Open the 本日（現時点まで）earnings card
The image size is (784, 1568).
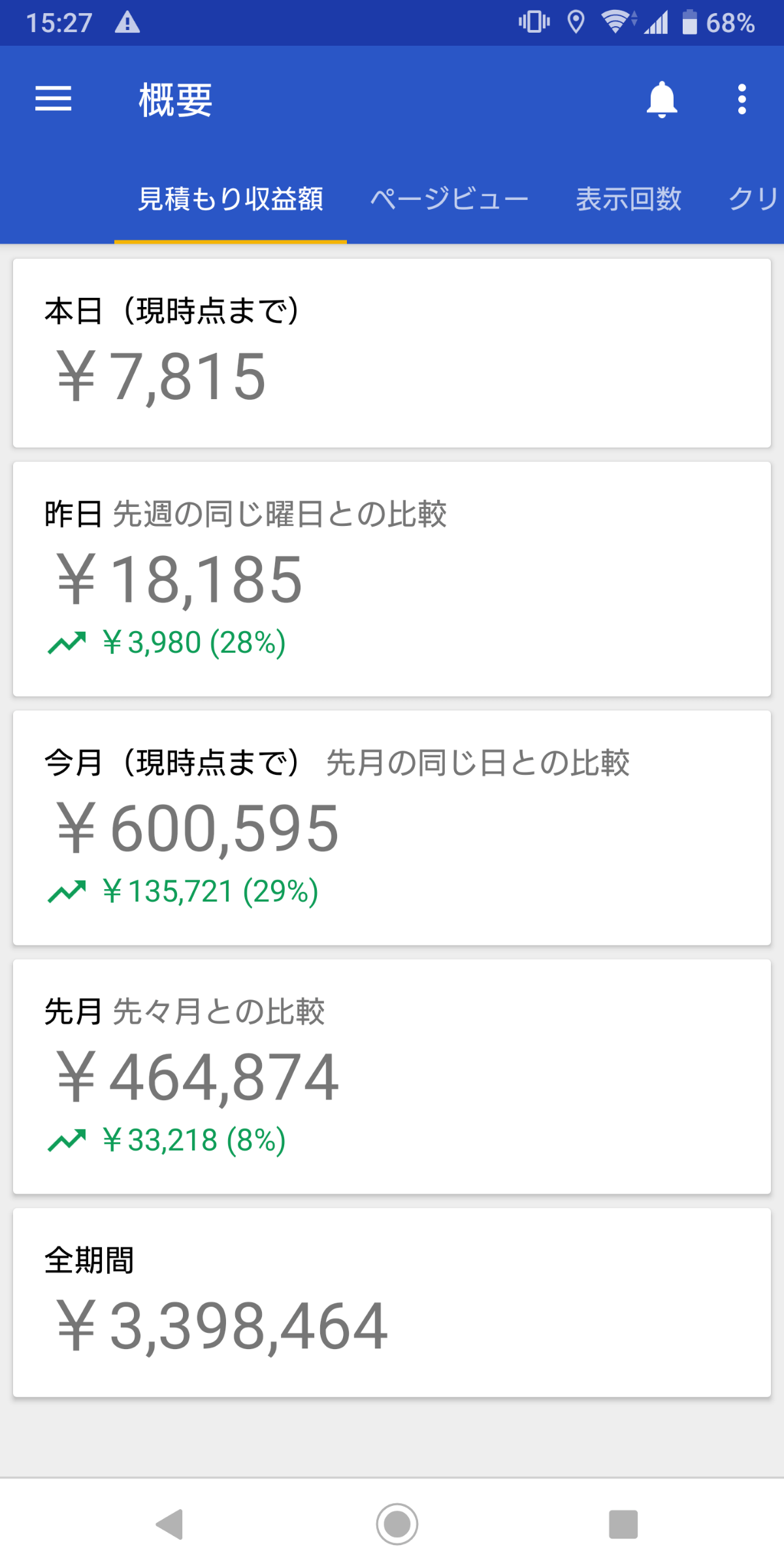392,353
